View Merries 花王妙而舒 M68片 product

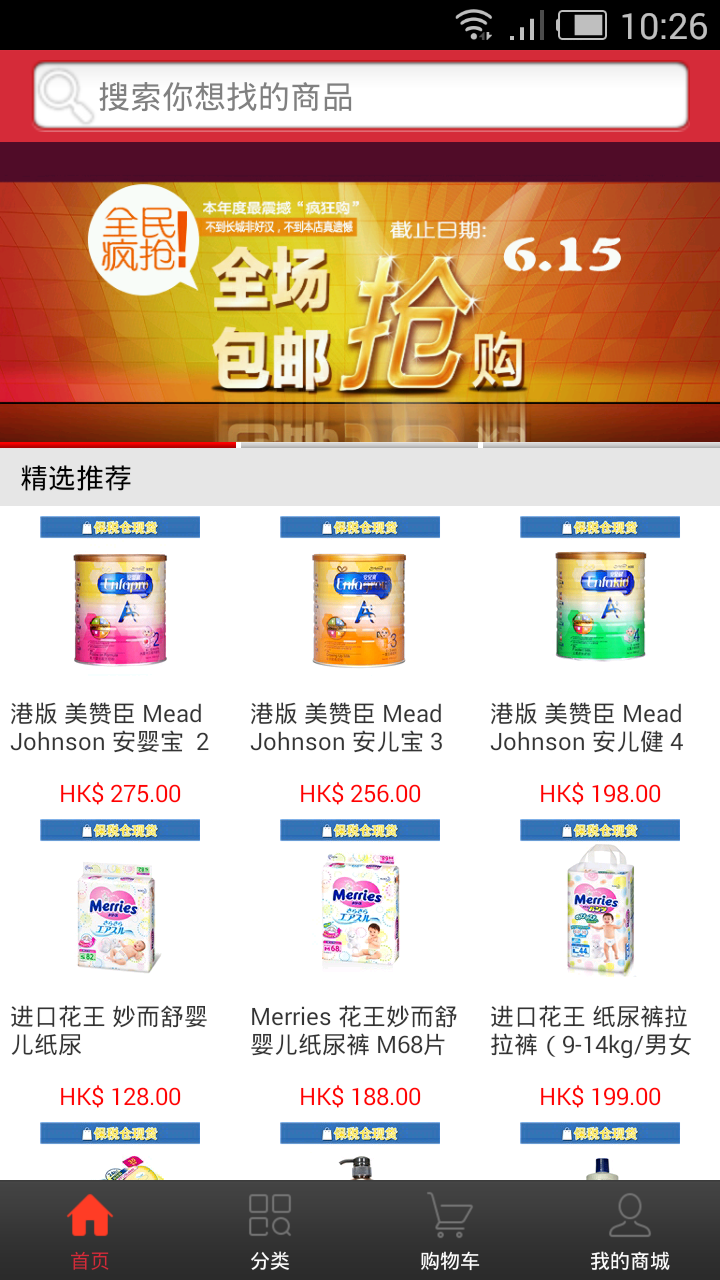point(360,965)
